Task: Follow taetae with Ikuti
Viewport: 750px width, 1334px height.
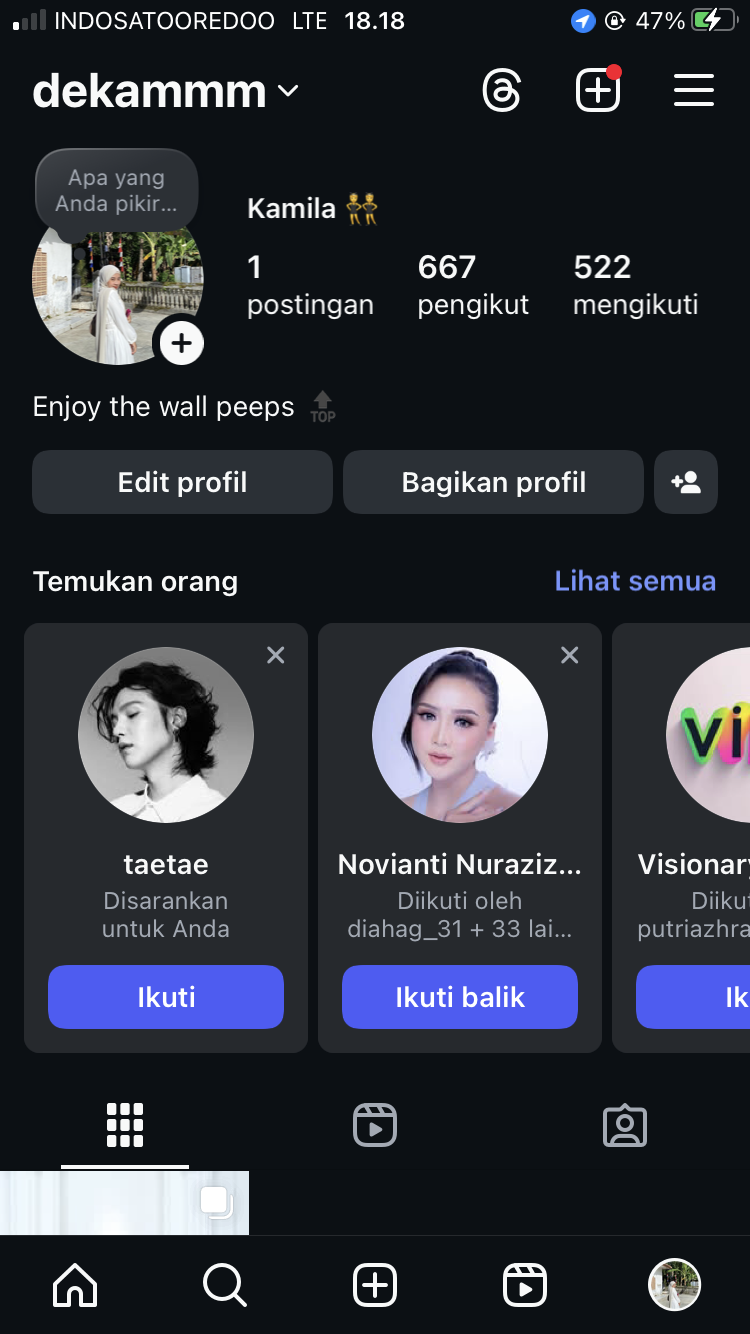Action: (x=166, y=997)
